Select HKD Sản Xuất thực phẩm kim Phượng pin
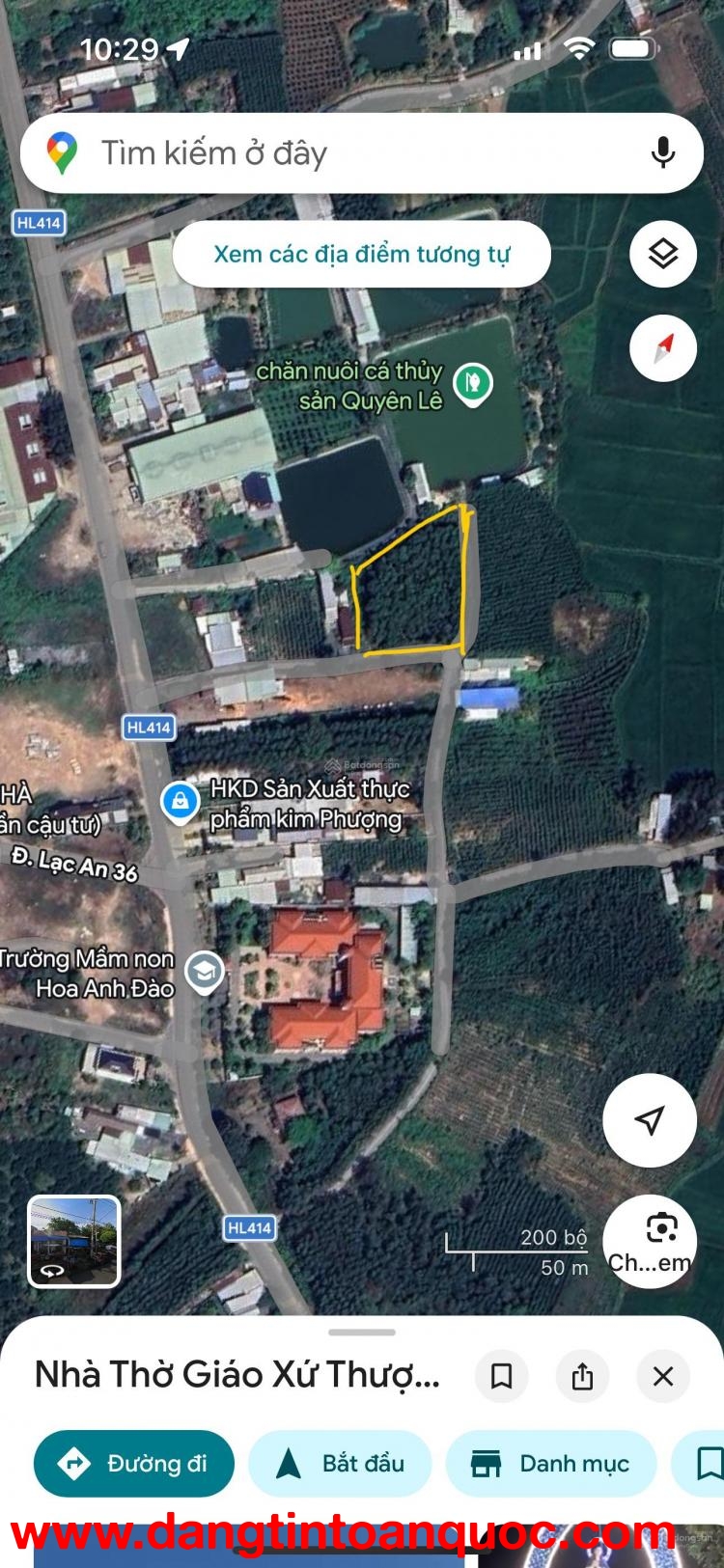Viewport: 724px width, 1568px height. (x=180, y=801)
